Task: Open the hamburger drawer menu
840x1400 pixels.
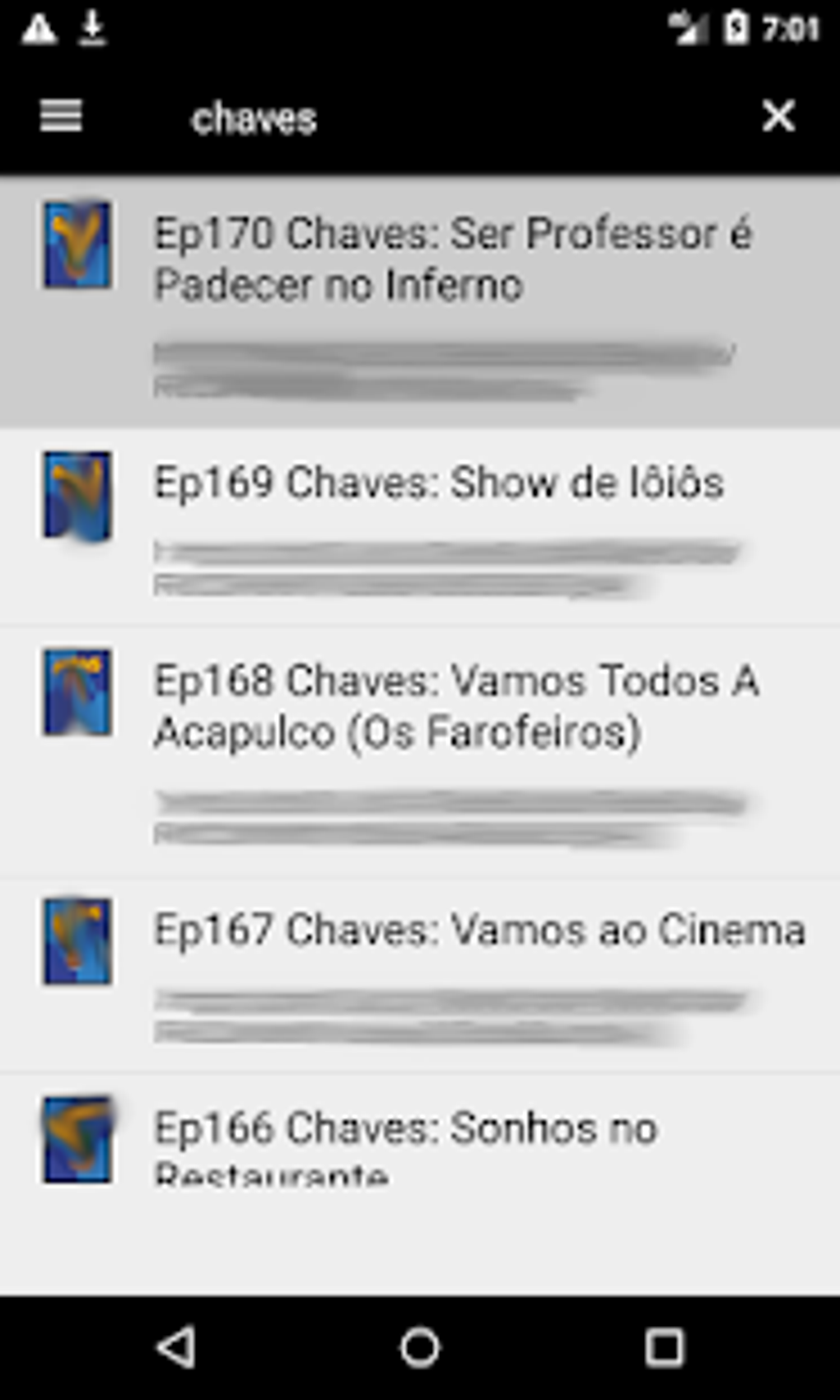Action: (61, 116)
